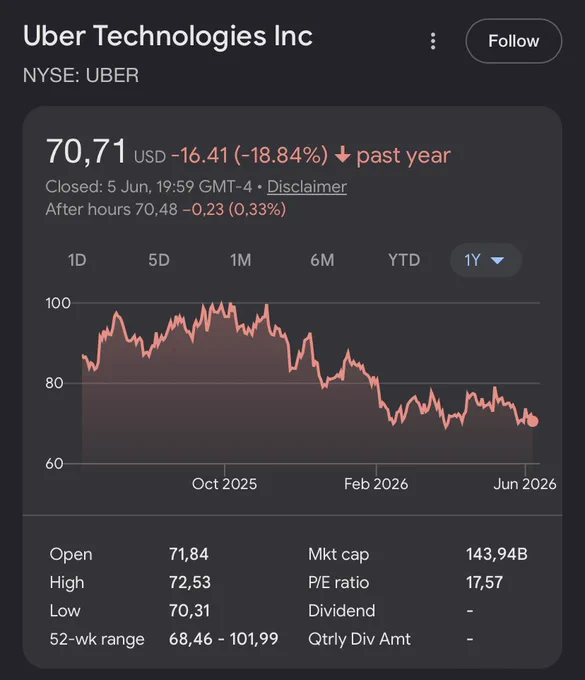View year-to-date YTD chart
Image resolution: width=585 pixels, height=680 pixels.
(x=404, y=260)
